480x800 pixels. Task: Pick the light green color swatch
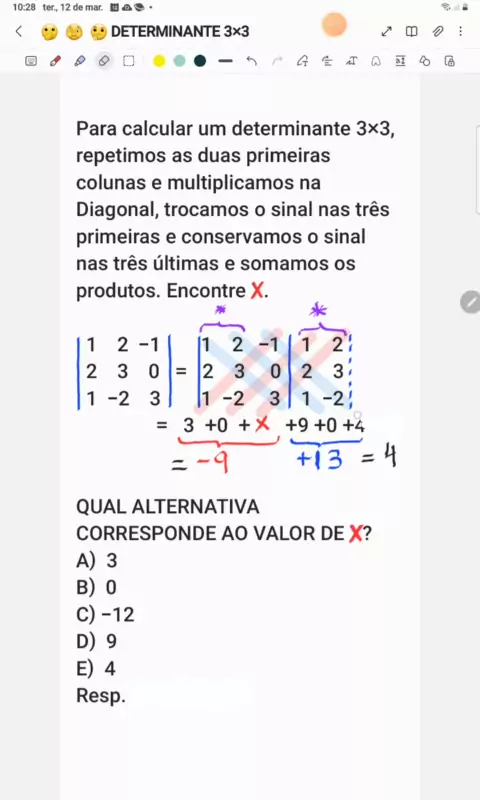tap(180, 61)
